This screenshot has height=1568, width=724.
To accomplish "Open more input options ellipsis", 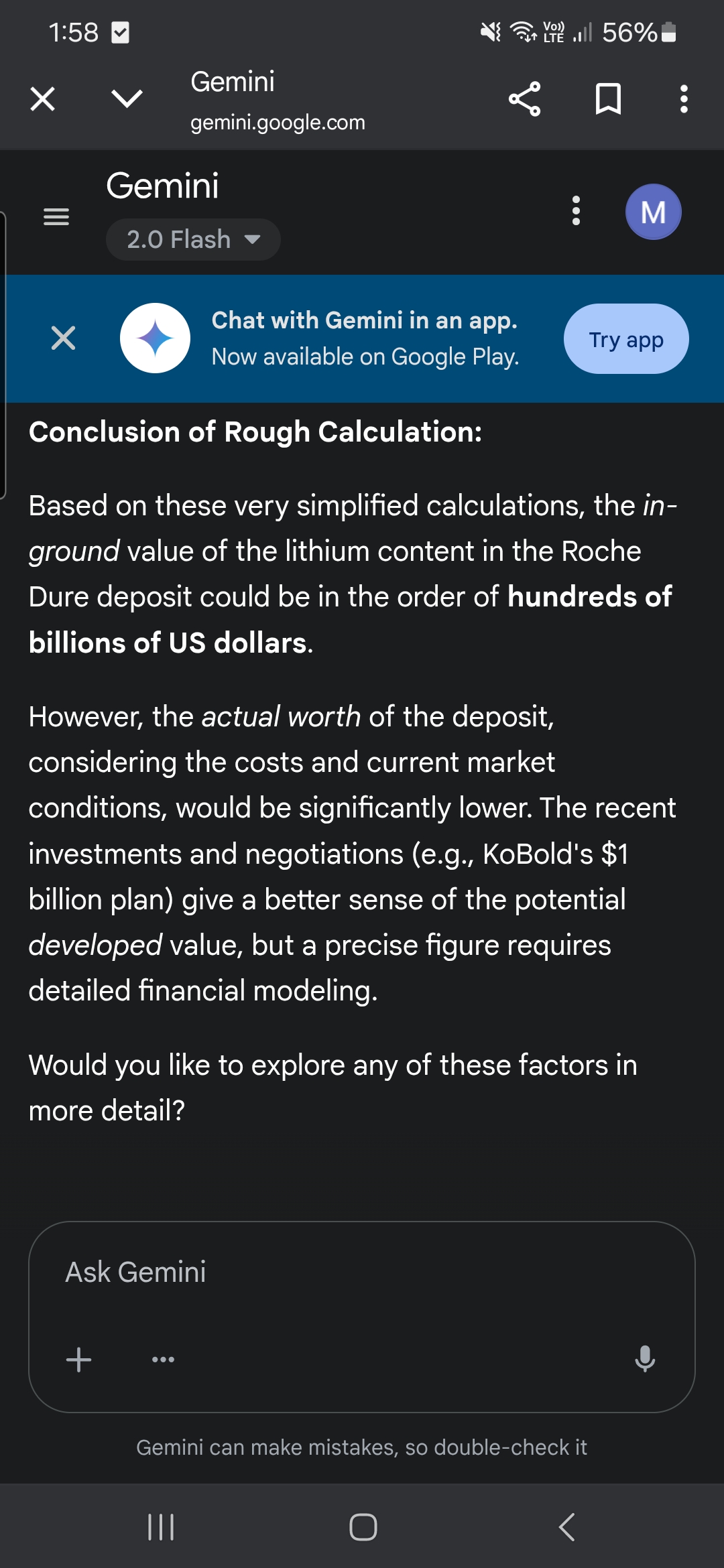I will [x=163, y=1360].
